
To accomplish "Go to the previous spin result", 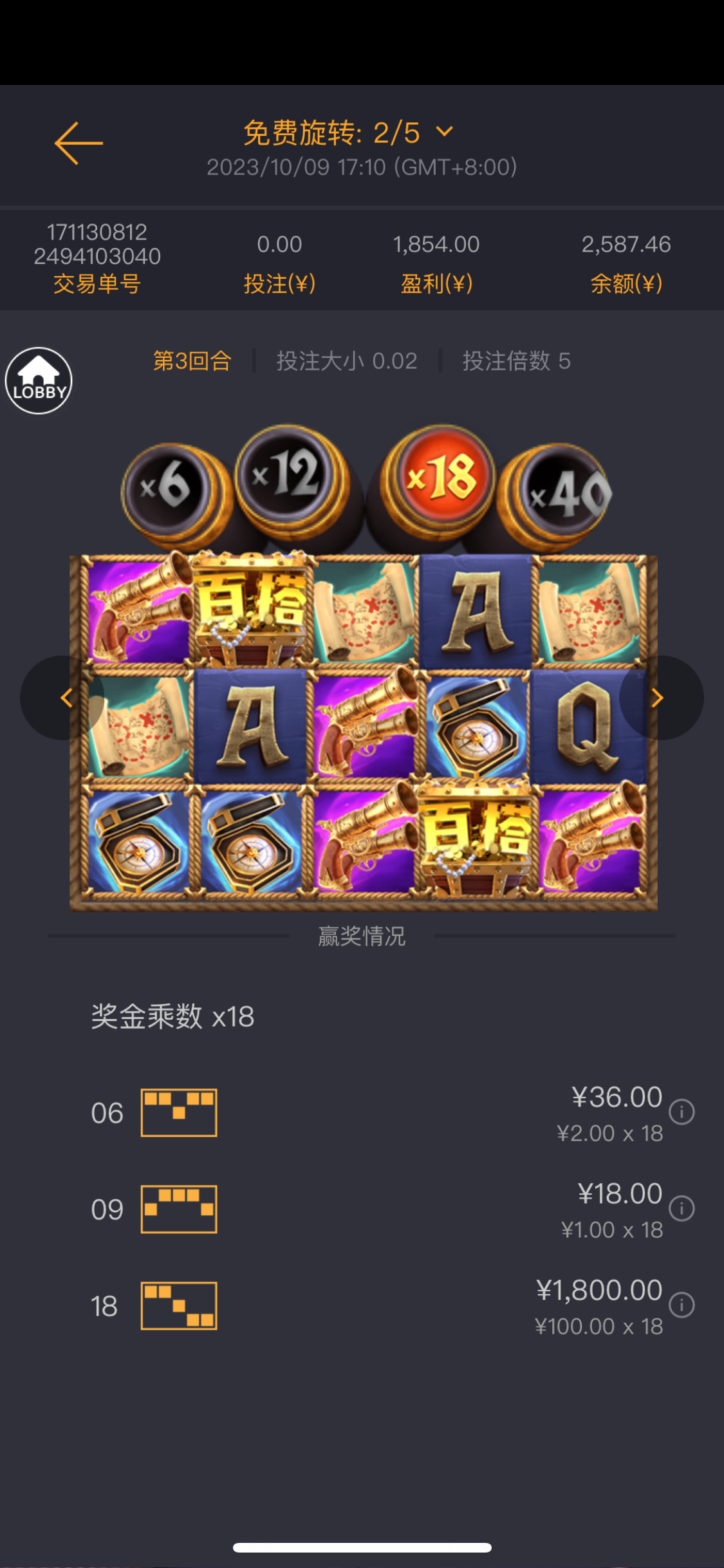I will pyautogui.click(x=65, y=698).
